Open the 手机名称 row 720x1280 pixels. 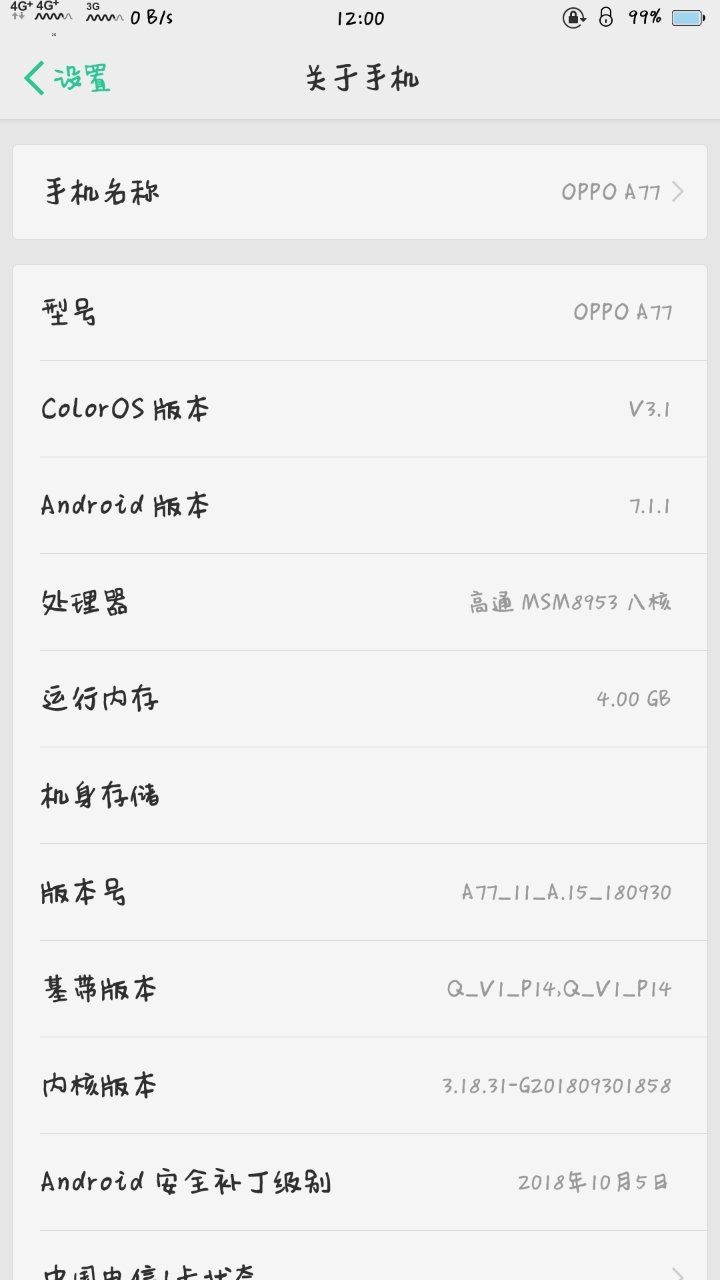click(x=360, y=192)
